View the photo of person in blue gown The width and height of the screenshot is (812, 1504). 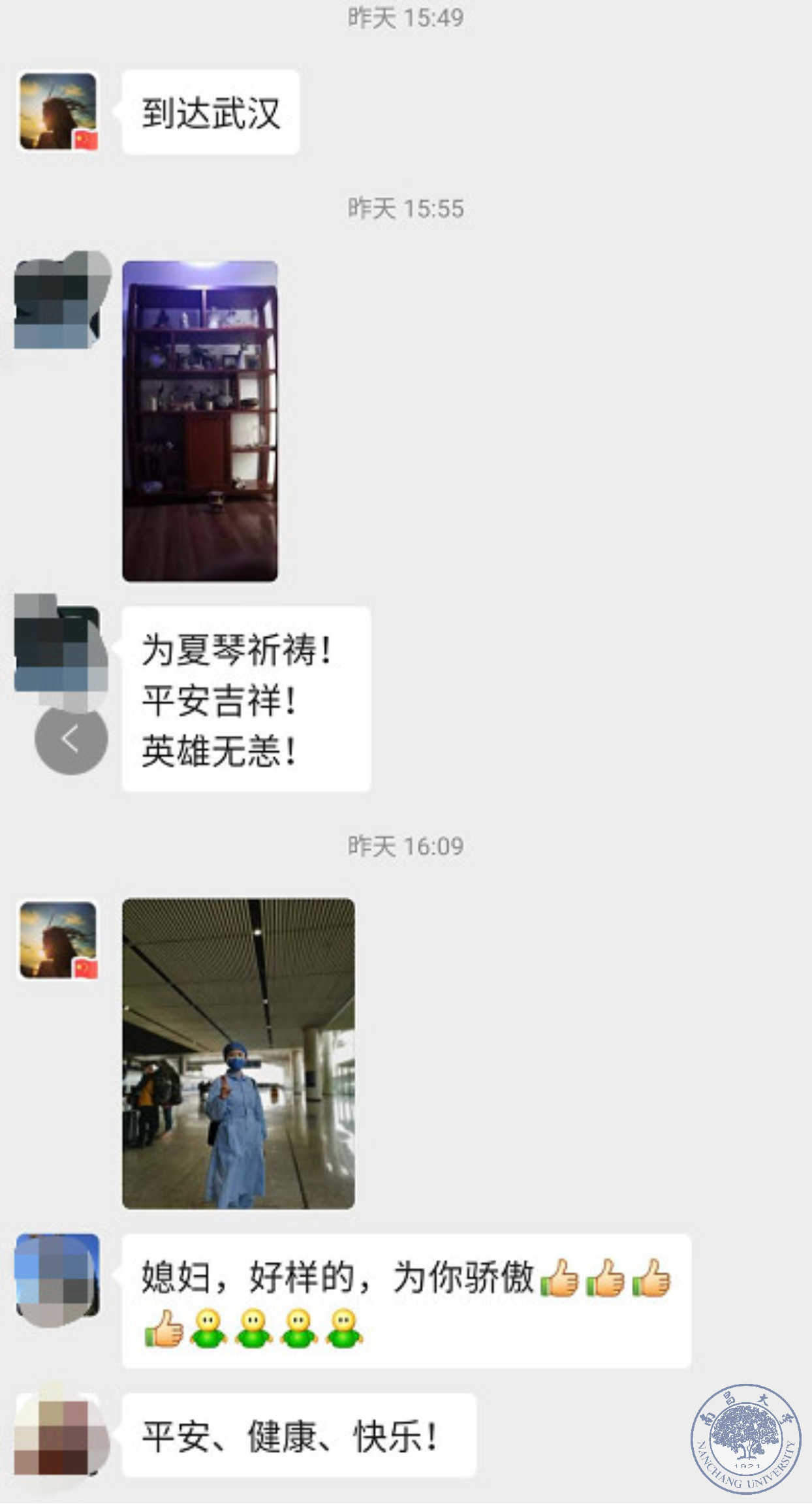coord(238,1053)
